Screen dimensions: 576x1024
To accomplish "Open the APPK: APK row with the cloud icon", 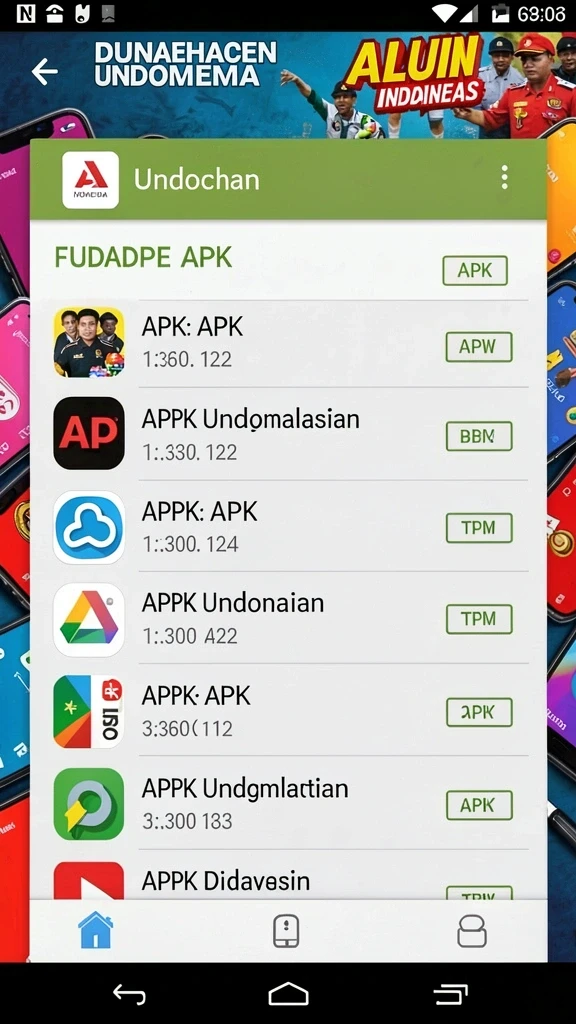I will [289, 526].
